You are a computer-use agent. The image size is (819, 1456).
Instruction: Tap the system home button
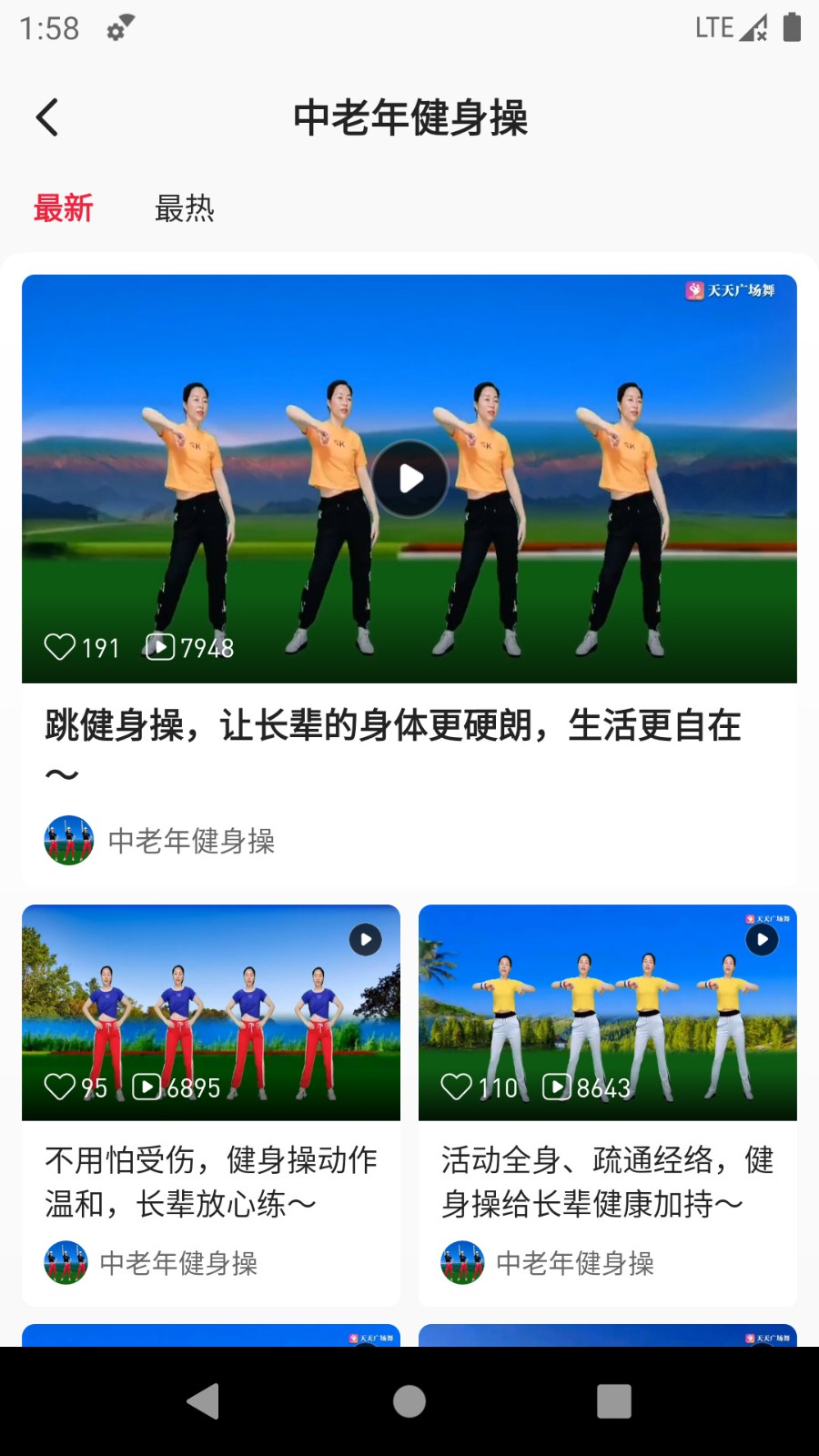pyautogui.click(x=409, y=1401)
